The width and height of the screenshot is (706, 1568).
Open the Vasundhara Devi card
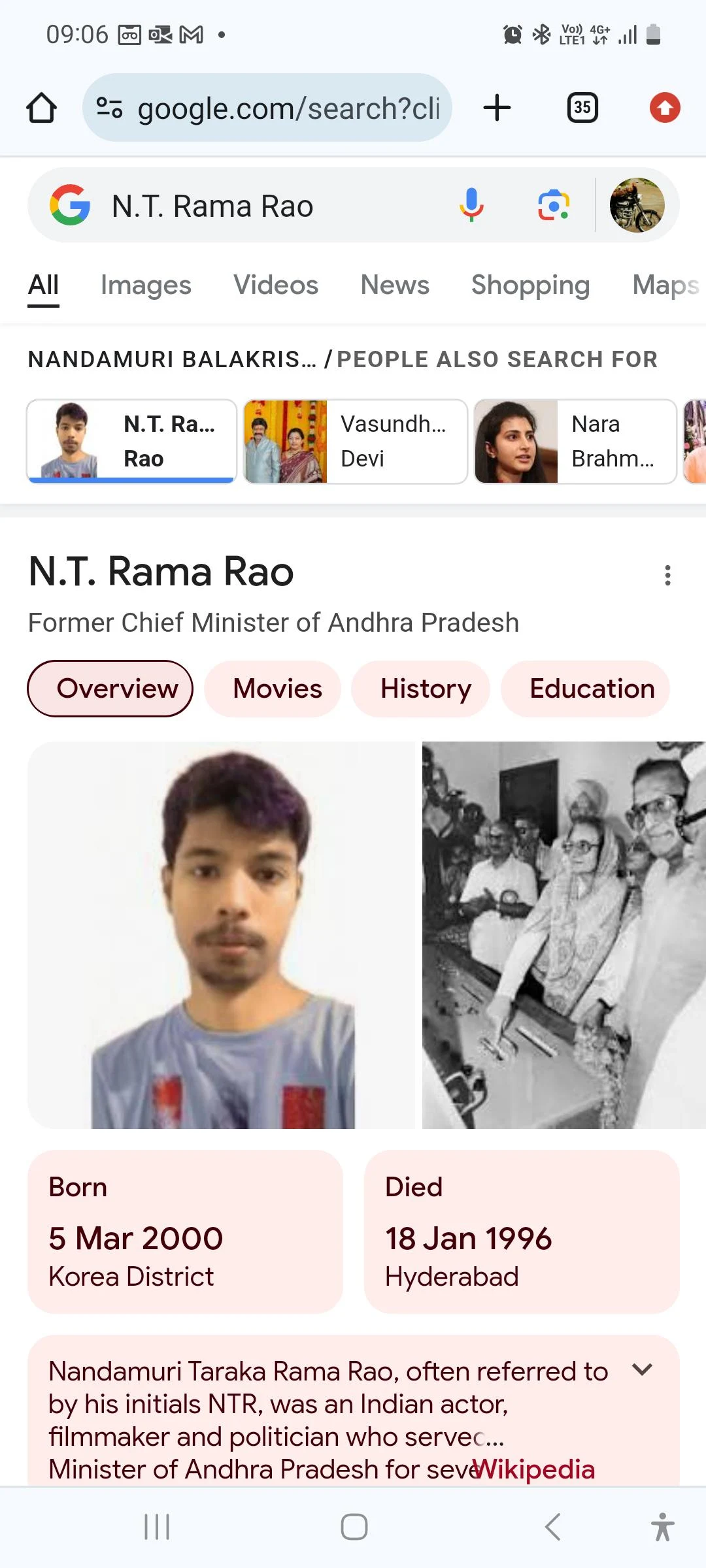(356, 442)
